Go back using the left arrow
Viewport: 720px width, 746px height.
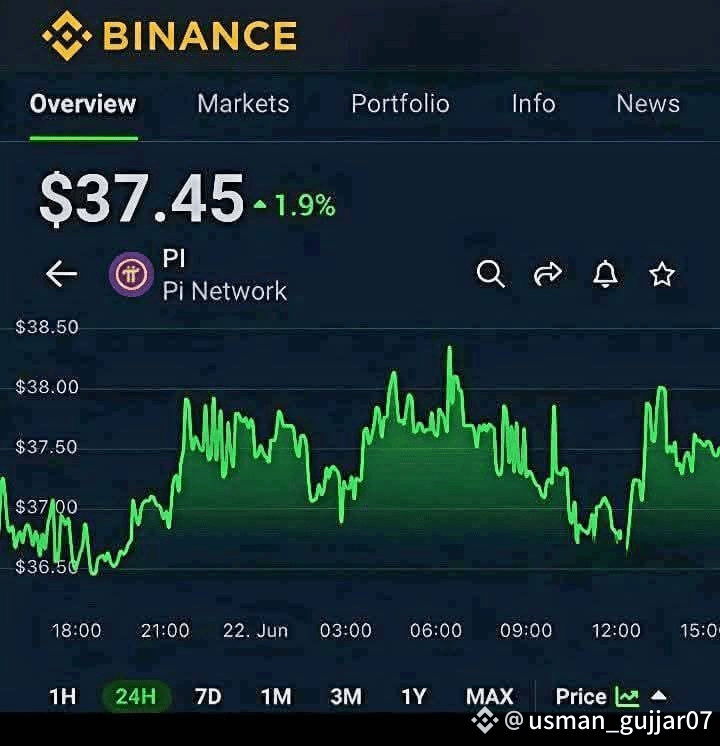click(61, 272)
